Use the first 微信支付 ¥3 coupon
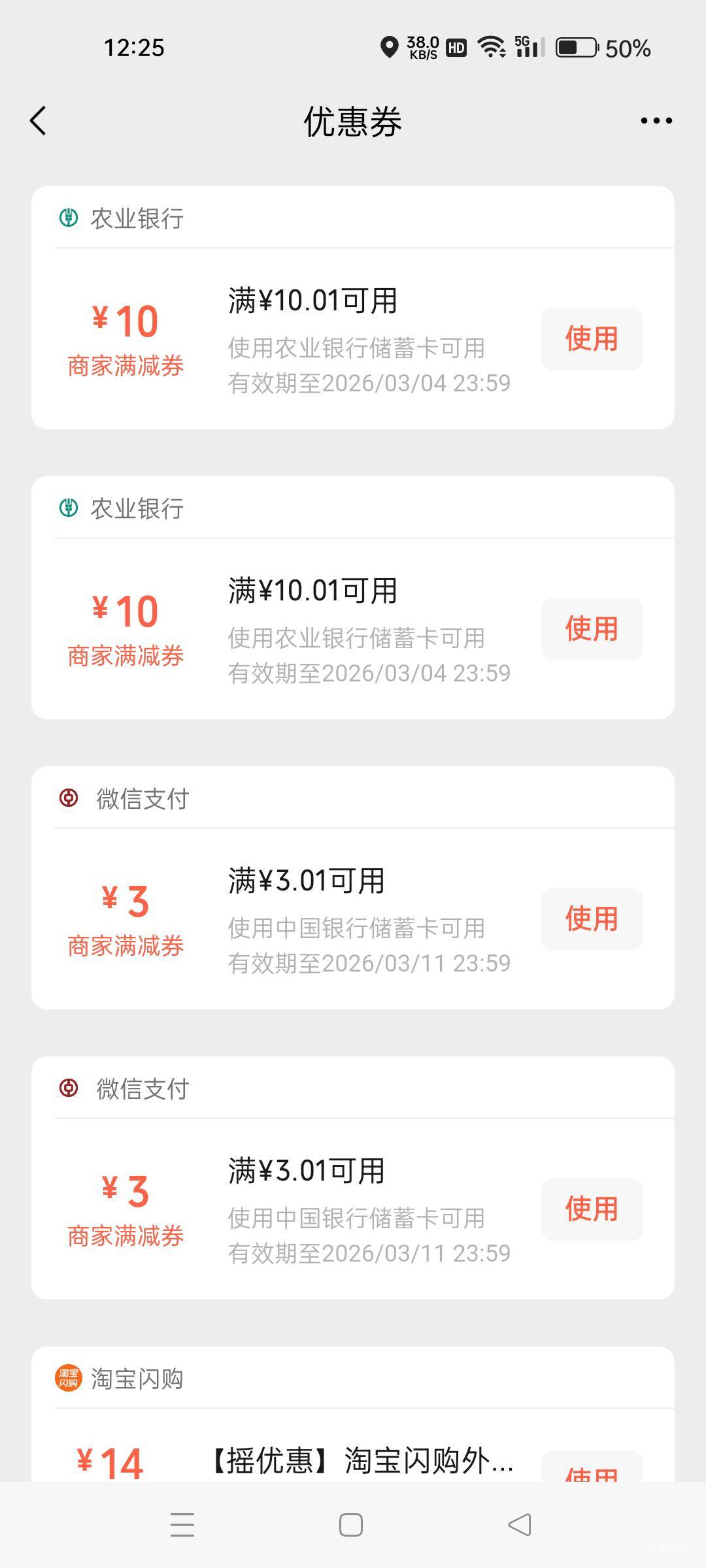 [592, 919]
